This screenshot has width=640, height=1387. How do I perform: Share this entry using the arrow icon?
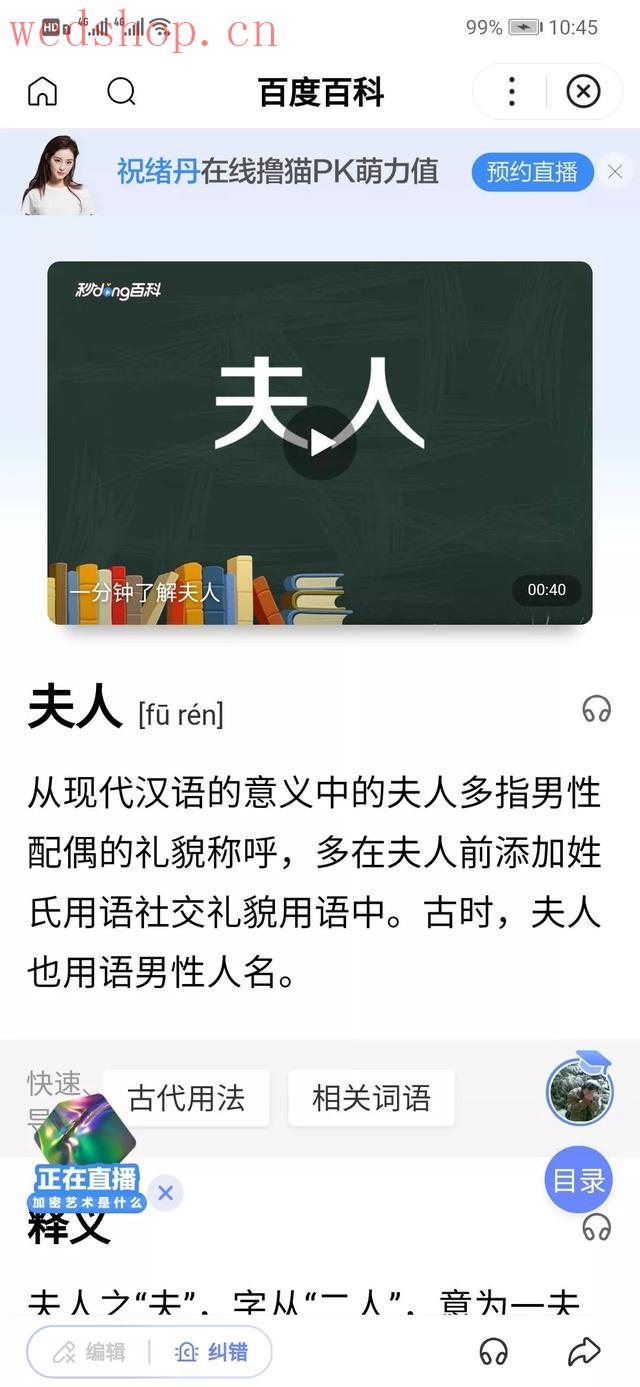coord(583,1352)
